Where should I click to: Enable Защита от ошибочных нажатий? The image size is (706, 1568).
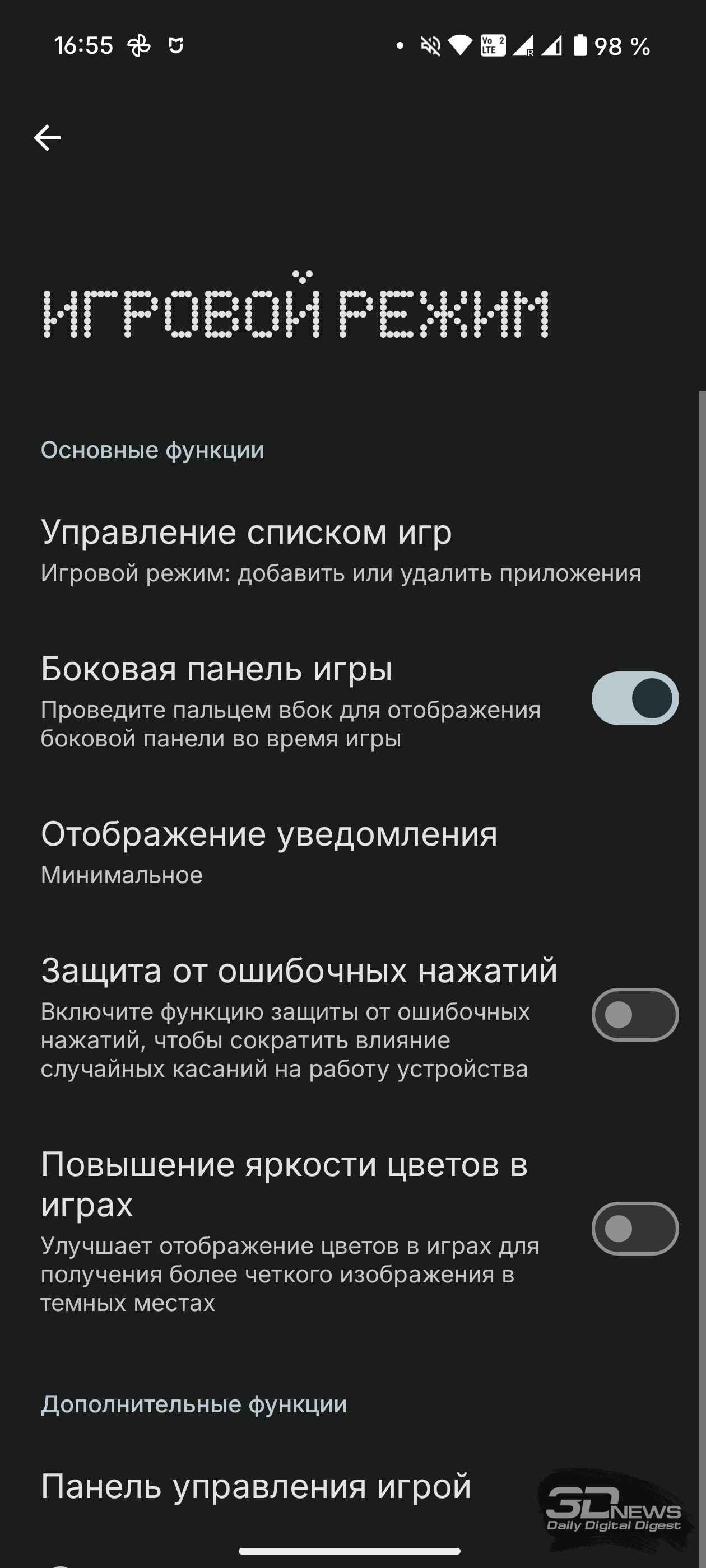coord(635,1015)
